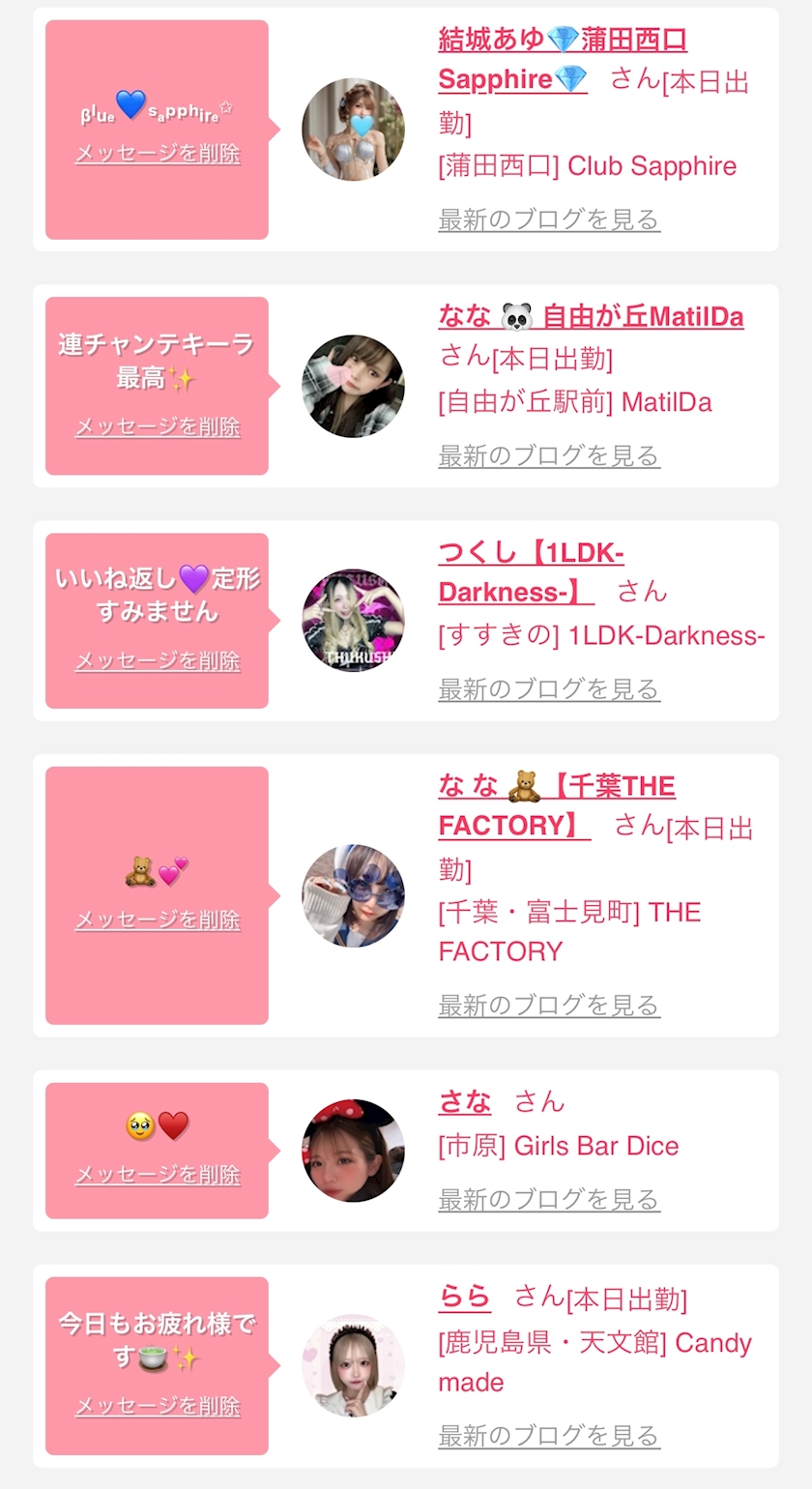
Task: Delete the teddy bear and hearts message
Action: click(x=158, y=920)
